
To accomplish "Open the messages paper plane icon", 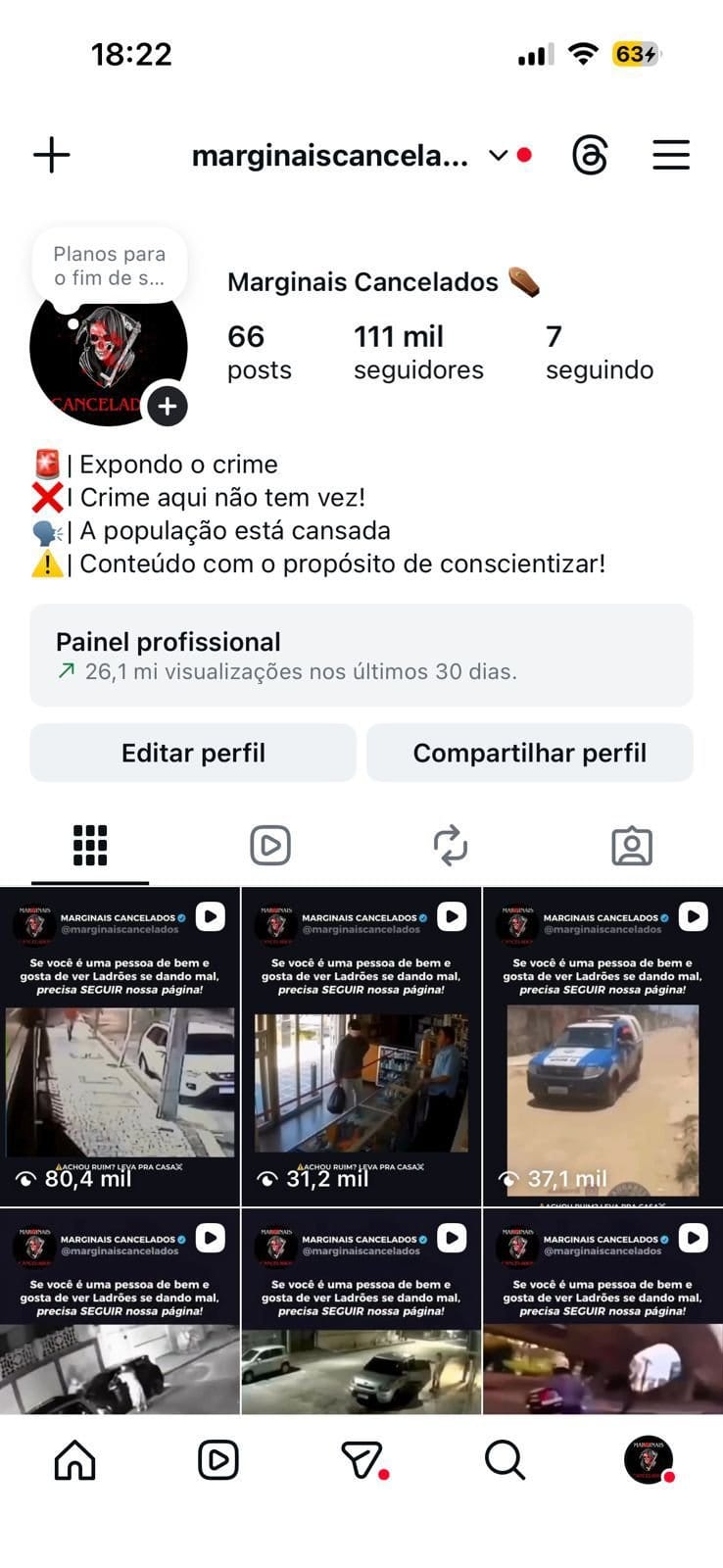I will click(x=361, y=1459).
